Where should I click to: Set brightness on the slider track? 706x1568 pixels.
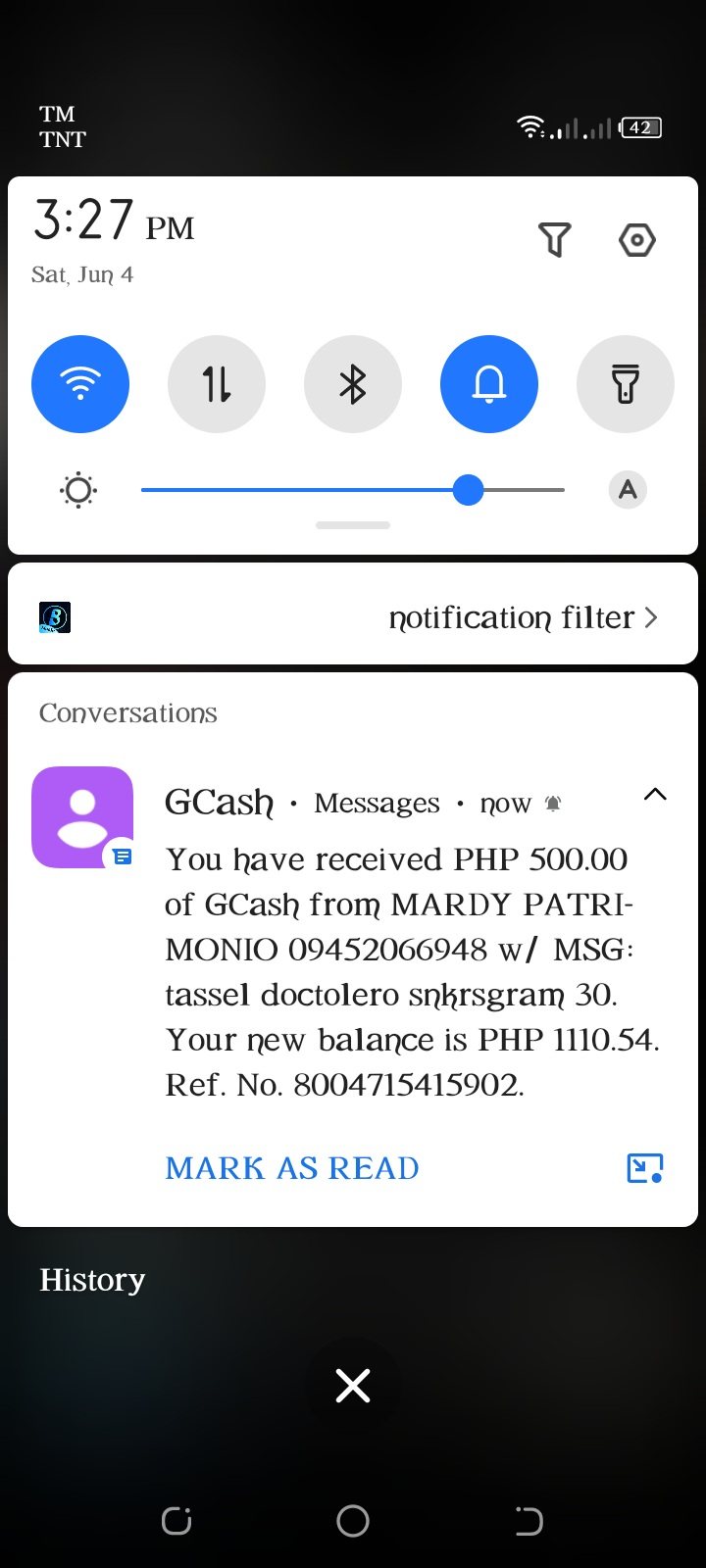click(x=353, y=490)
